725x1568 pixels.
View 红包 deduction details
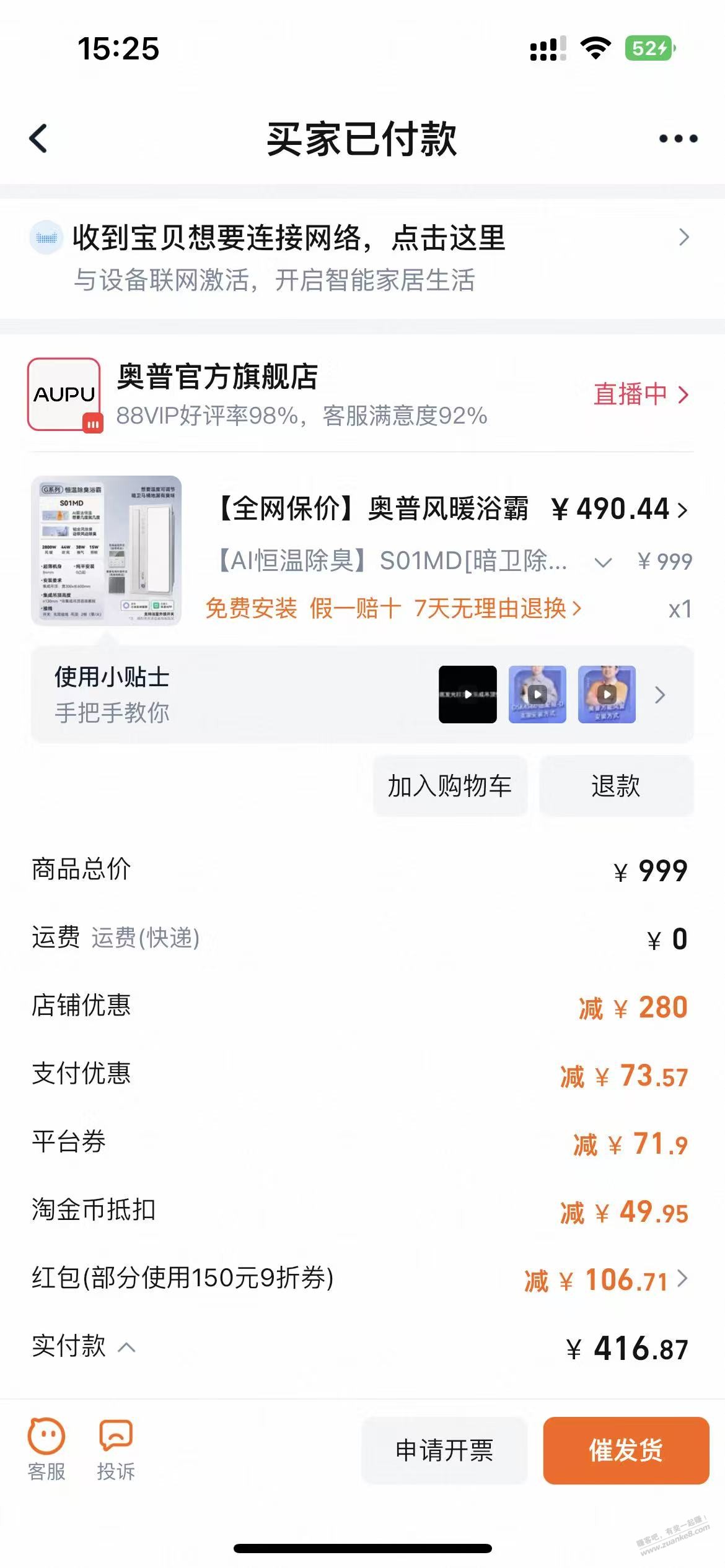coord(682,1278)
